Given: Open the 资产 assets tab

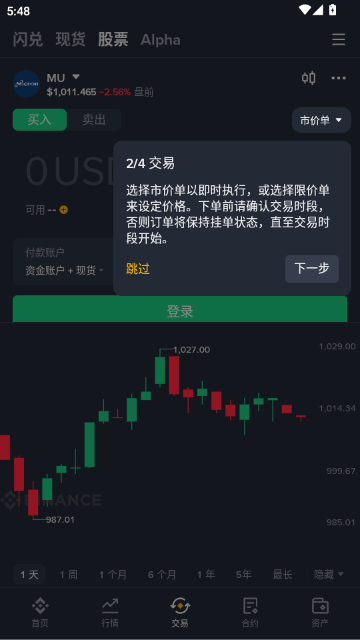Looking at the screenshot, I should 320,612.
